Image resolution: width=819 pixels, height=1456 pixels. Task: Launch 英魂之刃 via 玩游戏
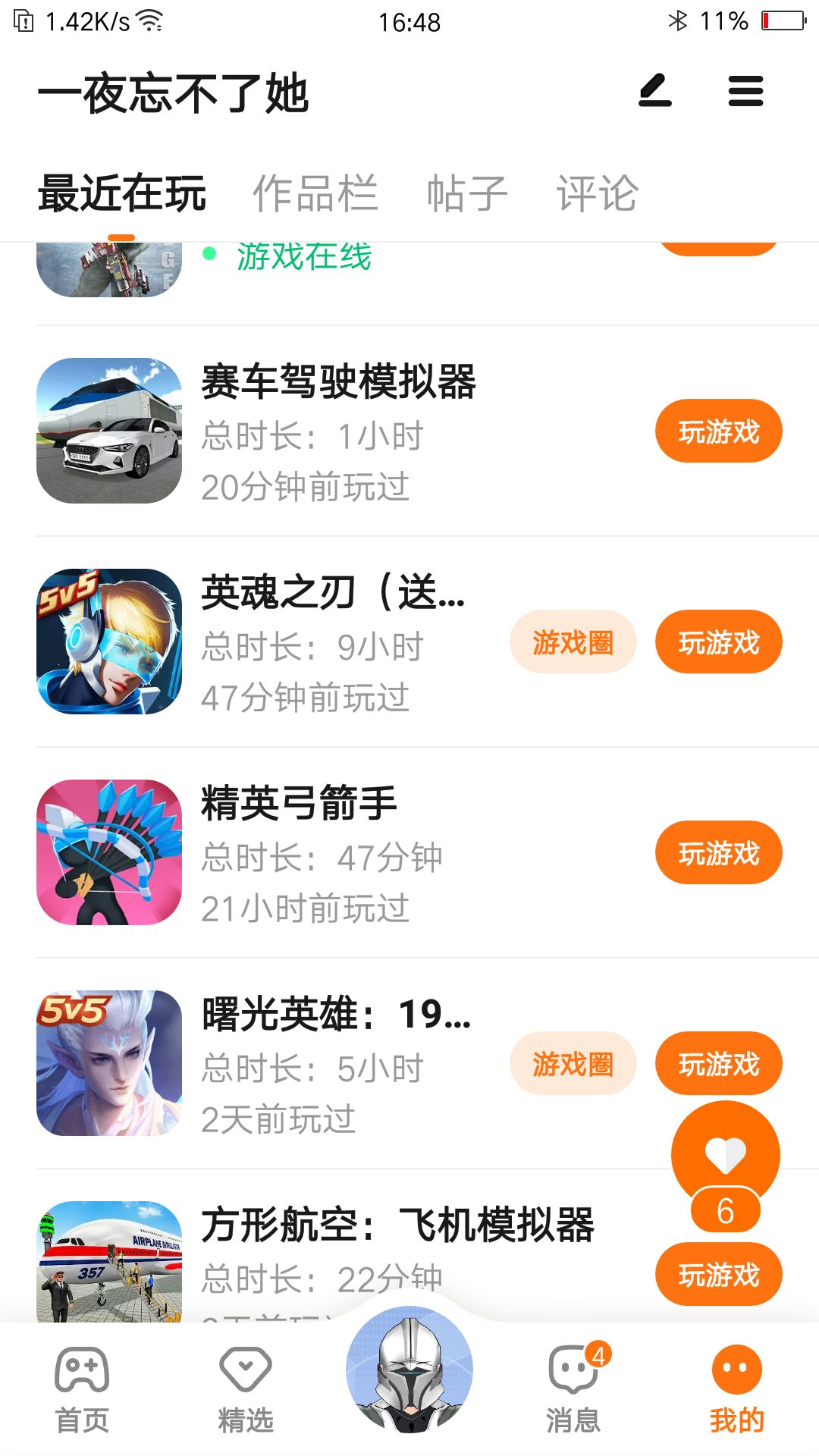[x=718, y=642]
